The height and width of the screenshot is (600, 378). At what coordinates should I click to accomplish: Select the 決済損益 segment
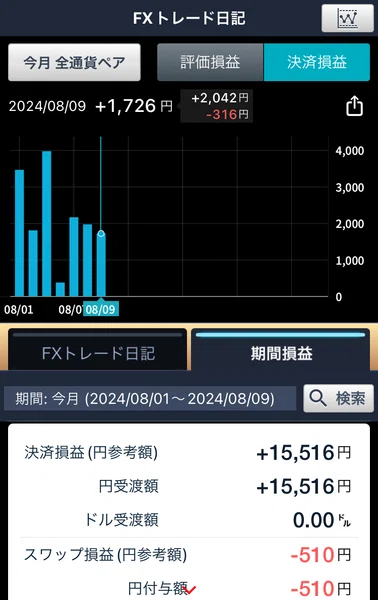317,62
